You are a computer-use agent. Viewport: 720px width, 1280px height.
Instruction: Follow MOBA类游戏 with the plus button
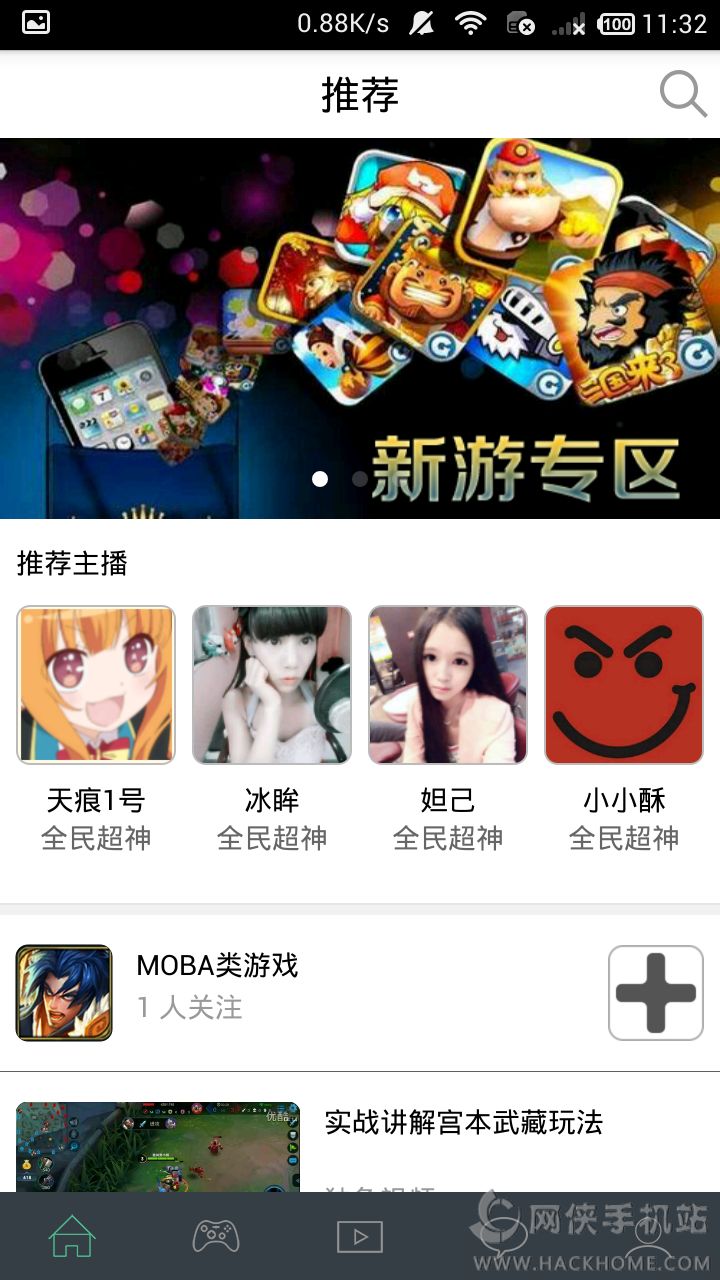(656, 993)
